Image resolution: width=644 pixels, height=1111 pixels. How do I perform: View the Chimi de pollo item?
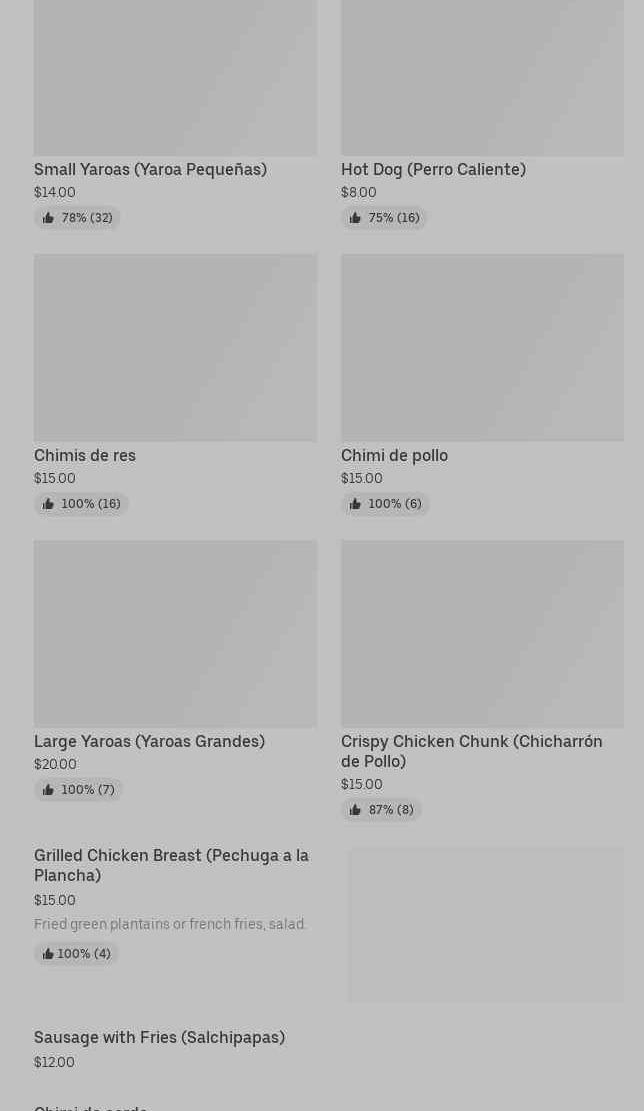click(394, 455)
